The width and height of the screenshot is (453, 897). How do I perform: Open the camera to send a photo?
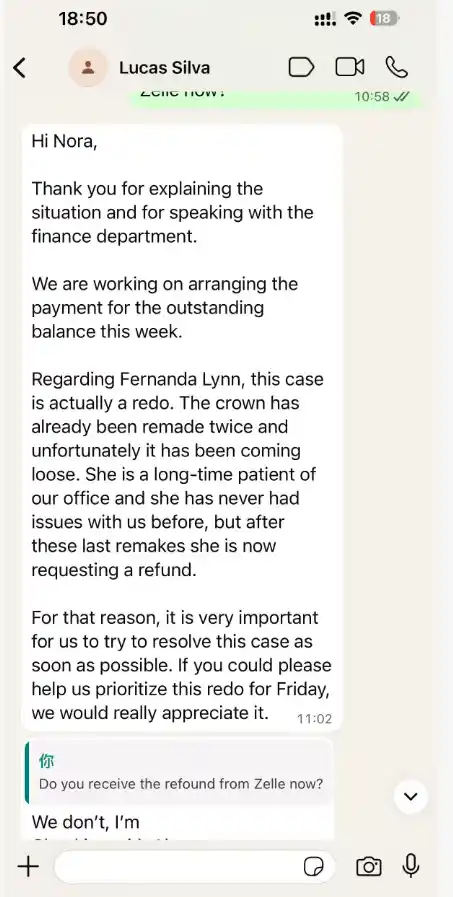click(x=369, y=867)
